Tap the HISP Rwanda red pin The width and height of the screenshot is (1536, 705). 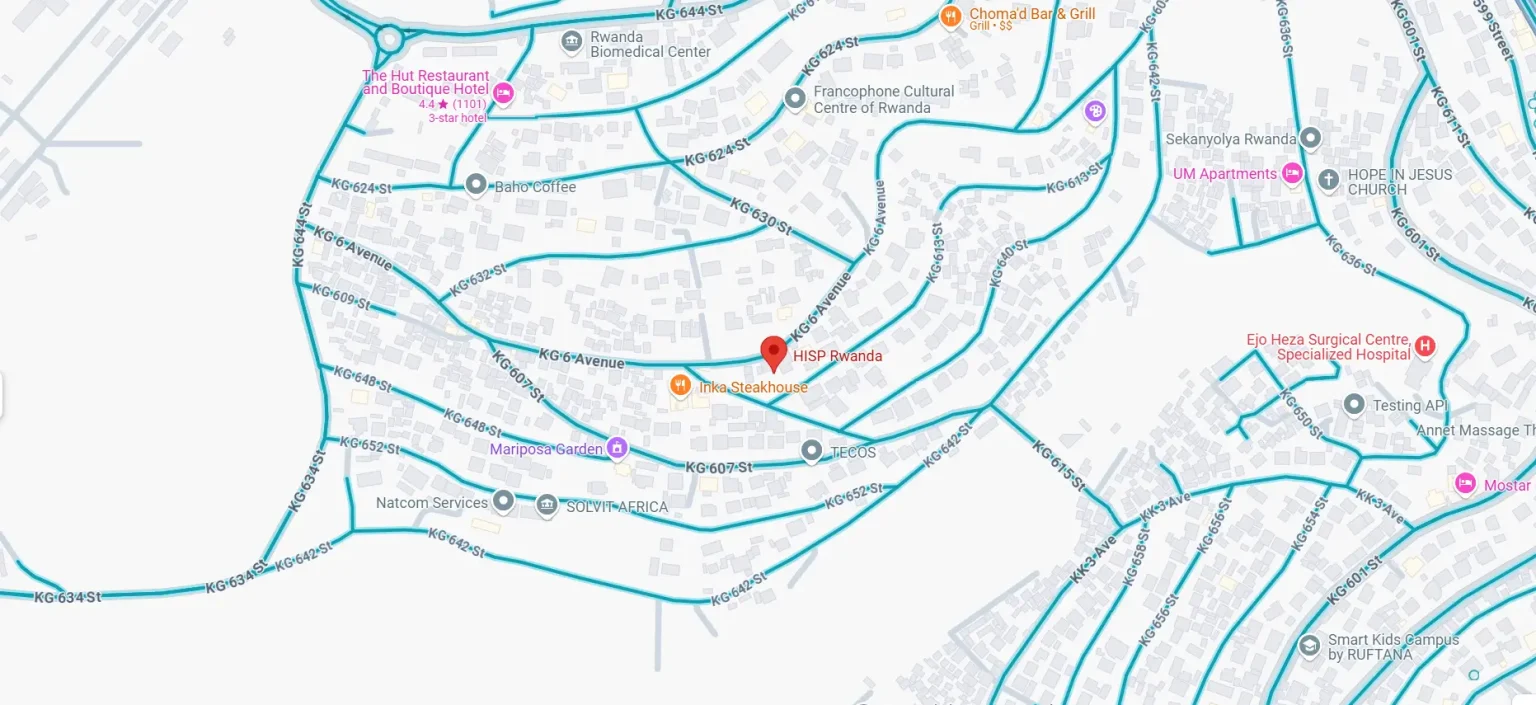[x=773, y=353]
